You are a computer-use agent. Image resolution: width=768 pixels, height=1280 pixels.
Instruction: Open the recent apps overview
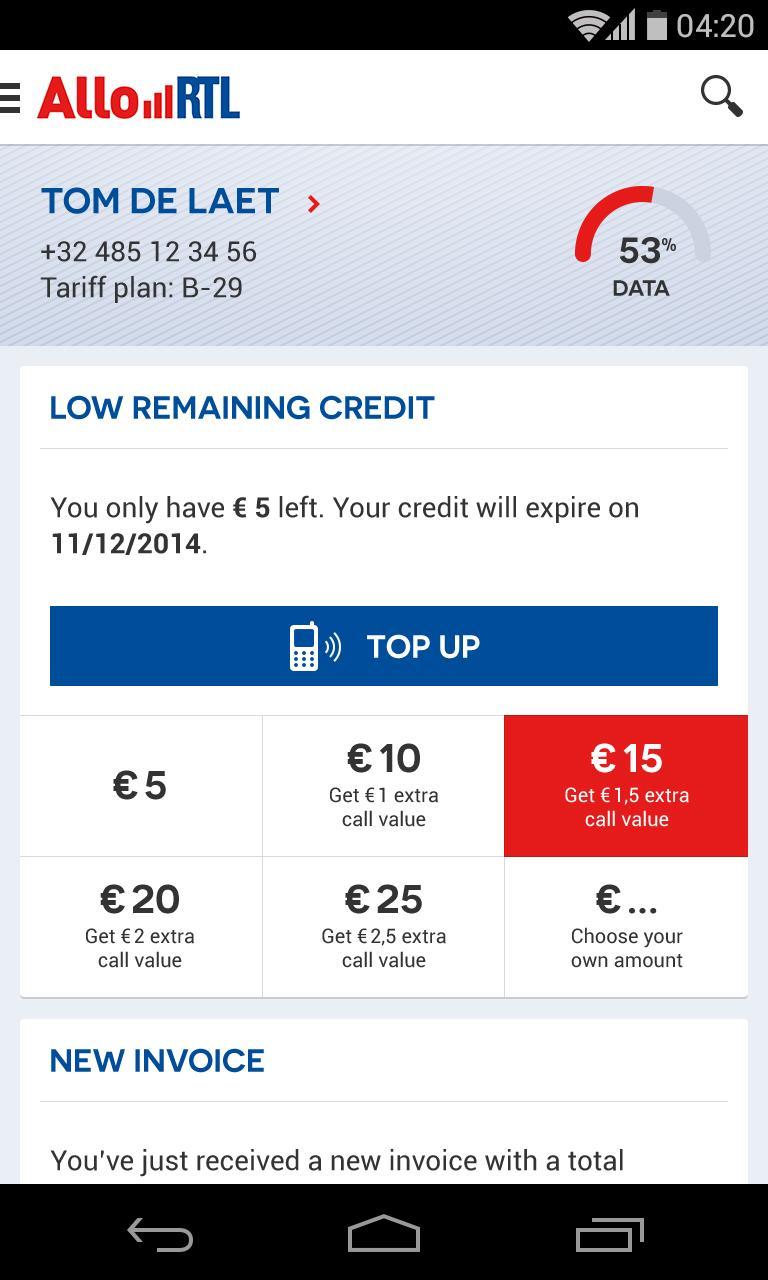(610, 1235)
